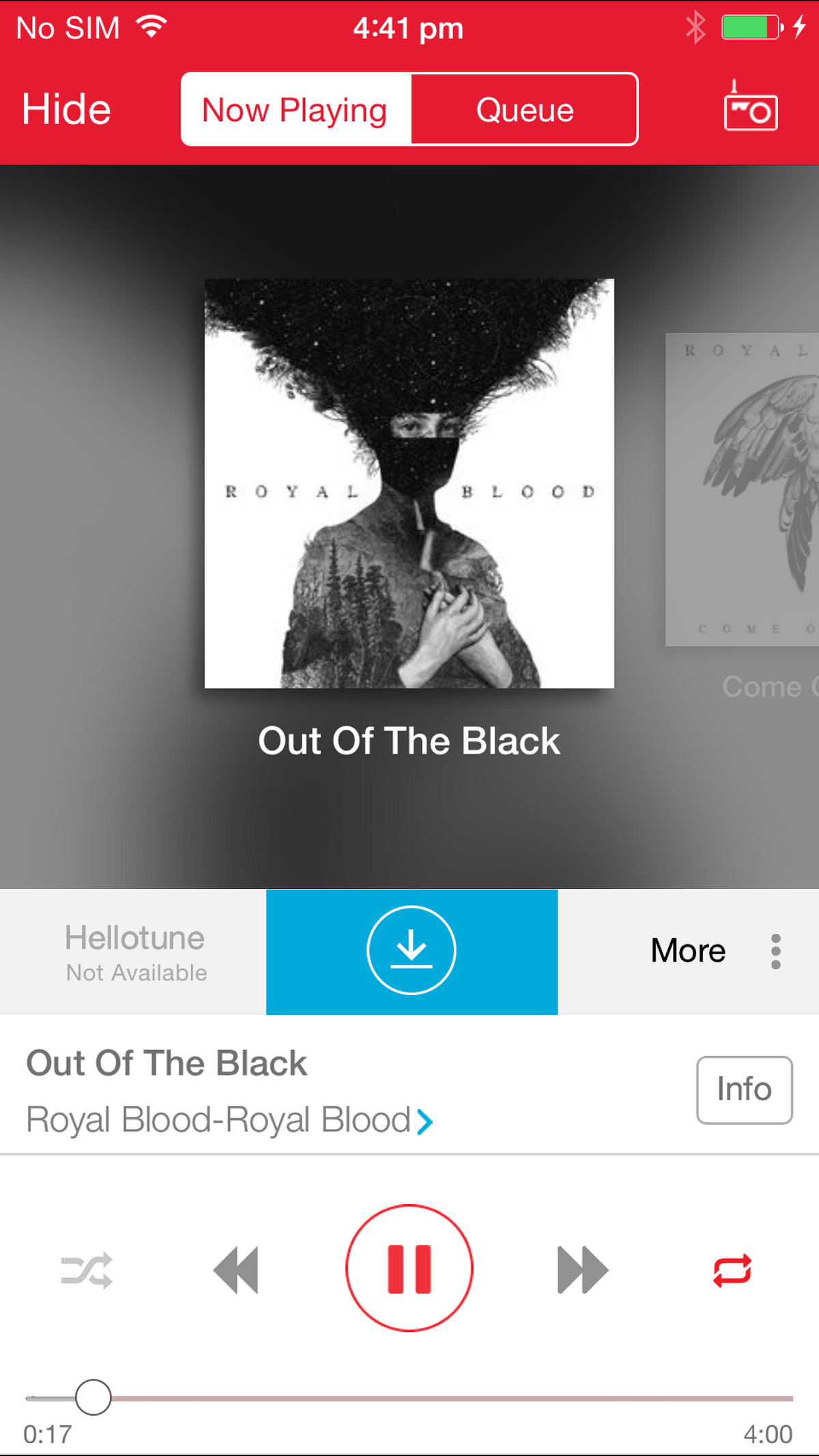Toggle repeat mode
This screenshot has width=819, height=1456.
(732, 1270)
